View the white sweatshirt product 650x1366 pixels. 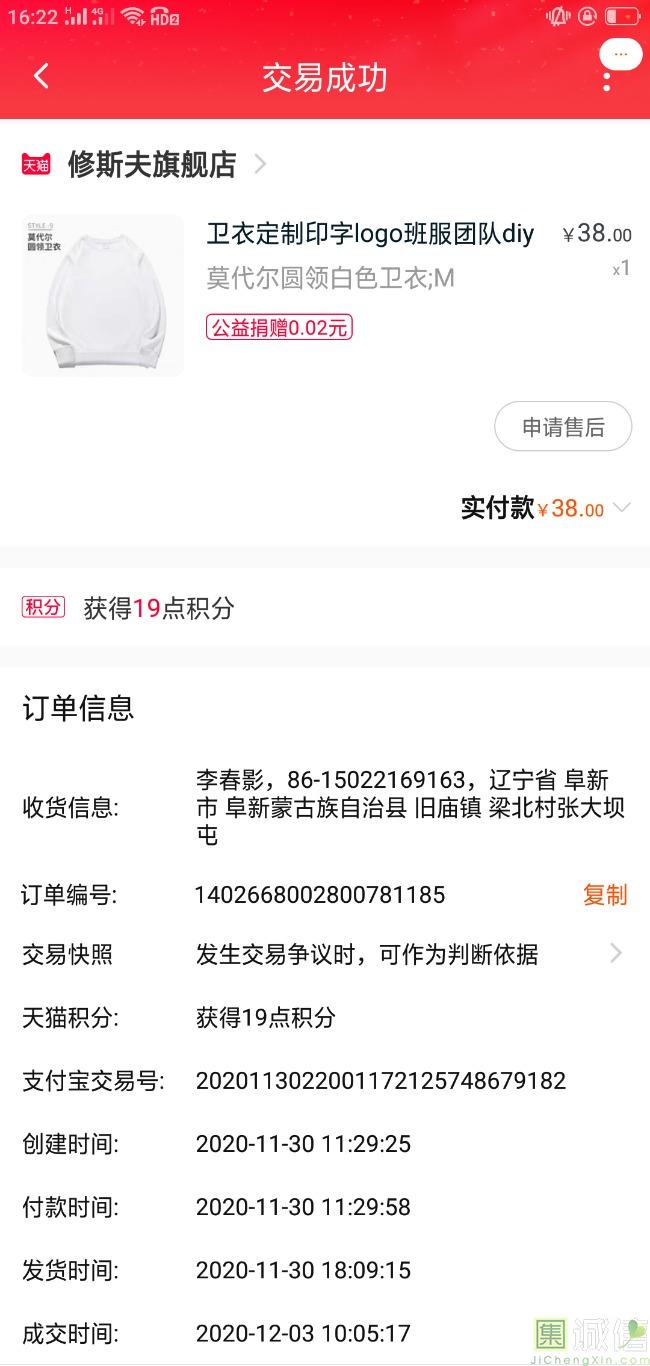[x=103, y=296]
